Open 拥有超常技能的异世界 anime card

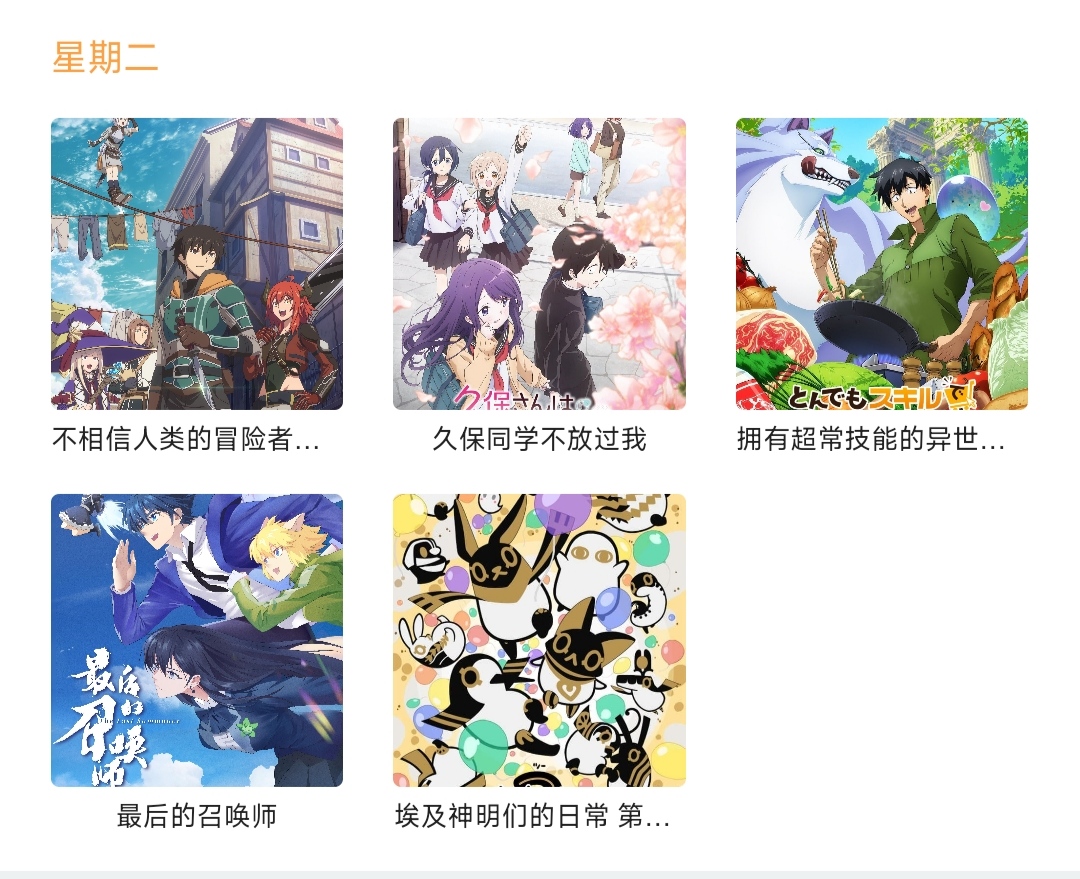(x=881, y=264)
